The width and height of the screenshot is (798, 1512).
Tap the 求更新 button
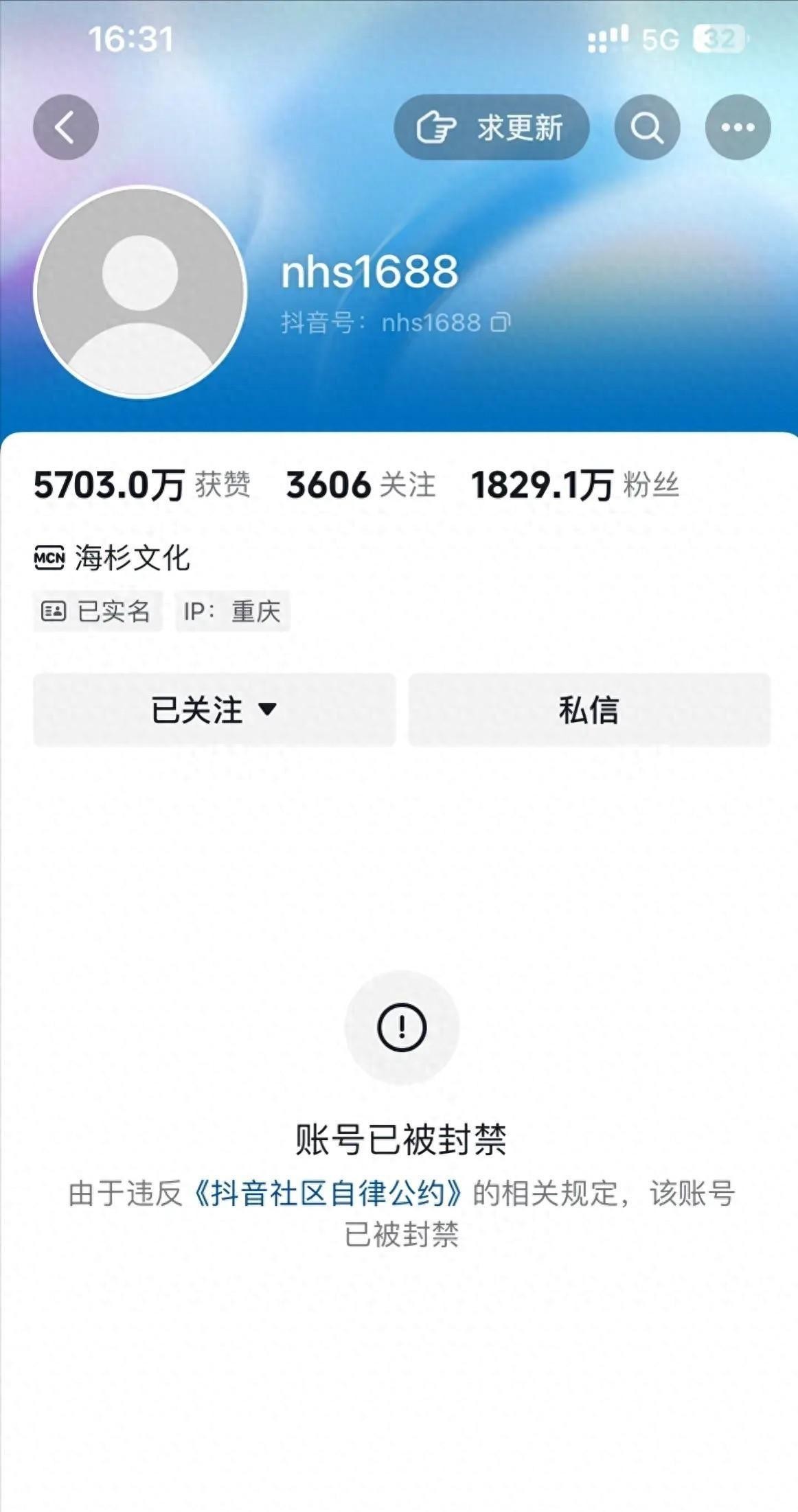pyautogui.click(x=491, y=128)
